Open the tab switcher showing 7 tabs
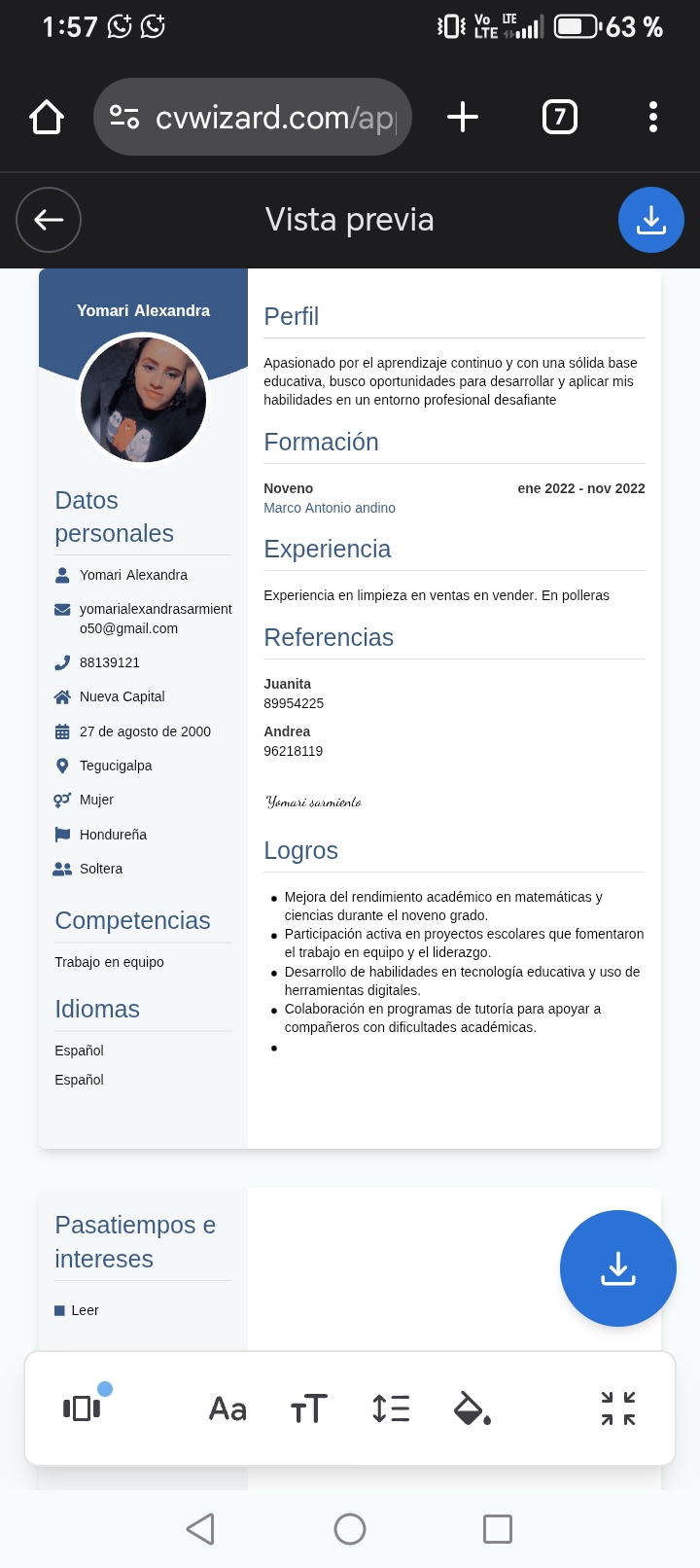The image size is (700, 1568). 559,118
